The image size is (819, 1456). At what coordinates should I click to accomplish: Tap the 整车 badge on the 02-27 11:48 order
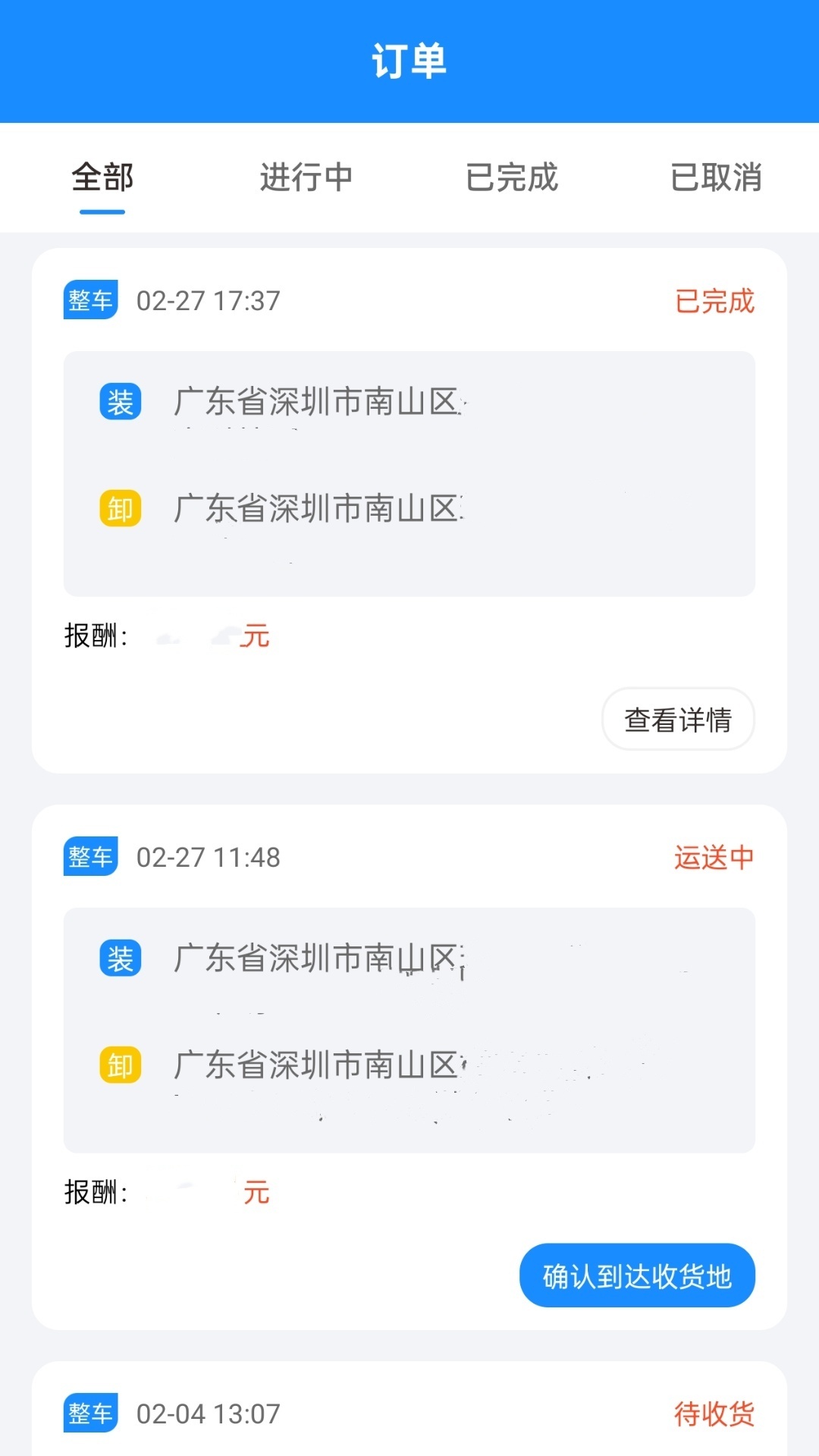pos(90,858)
